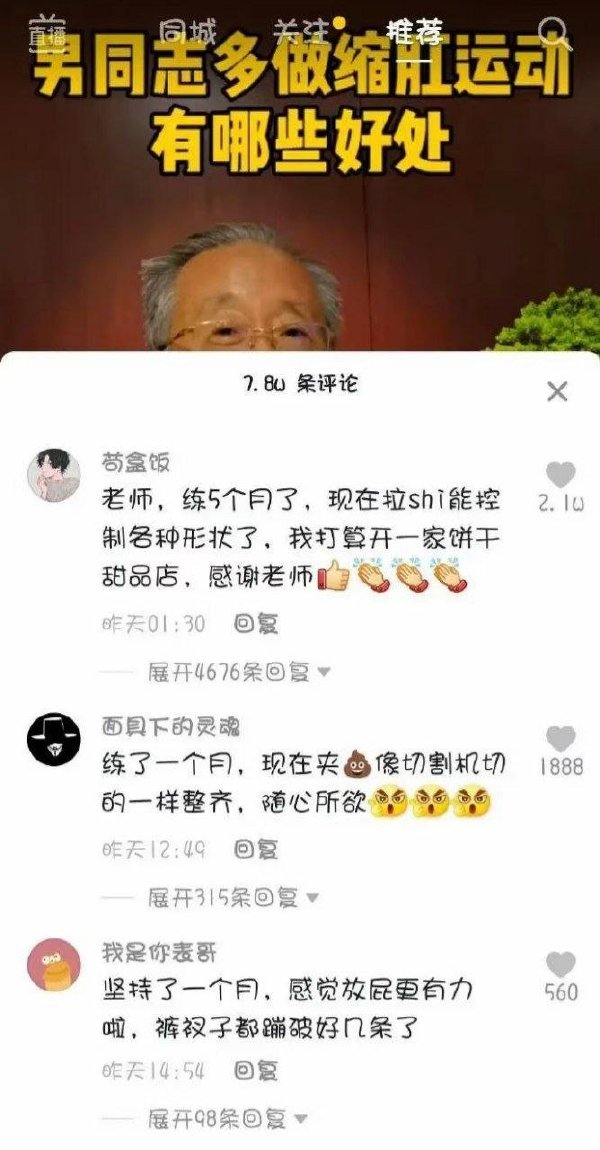
Task: Like 苟盒饭's comment
Action: pyautogui.click(x=561, y=475)
